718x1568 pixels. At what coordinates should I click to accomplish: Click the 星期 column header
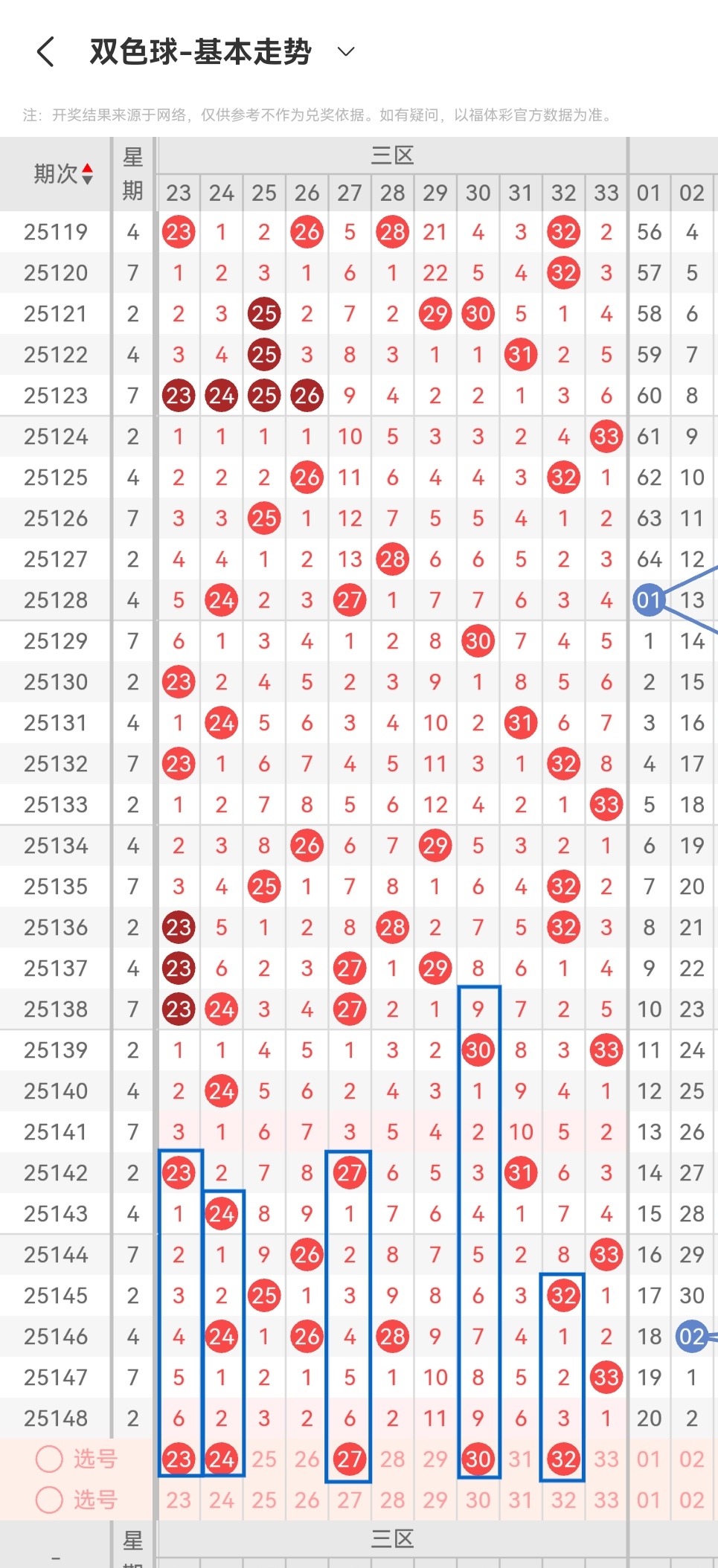(x=132, y=173)
